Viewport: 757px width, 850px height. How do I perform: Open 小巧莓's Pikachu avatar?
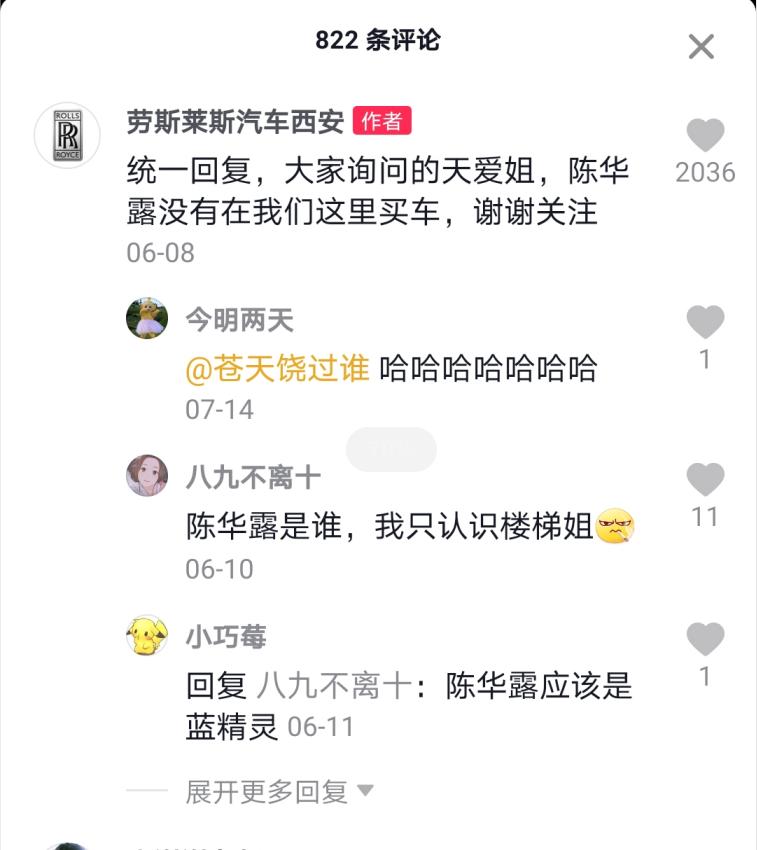coord(147,635)
